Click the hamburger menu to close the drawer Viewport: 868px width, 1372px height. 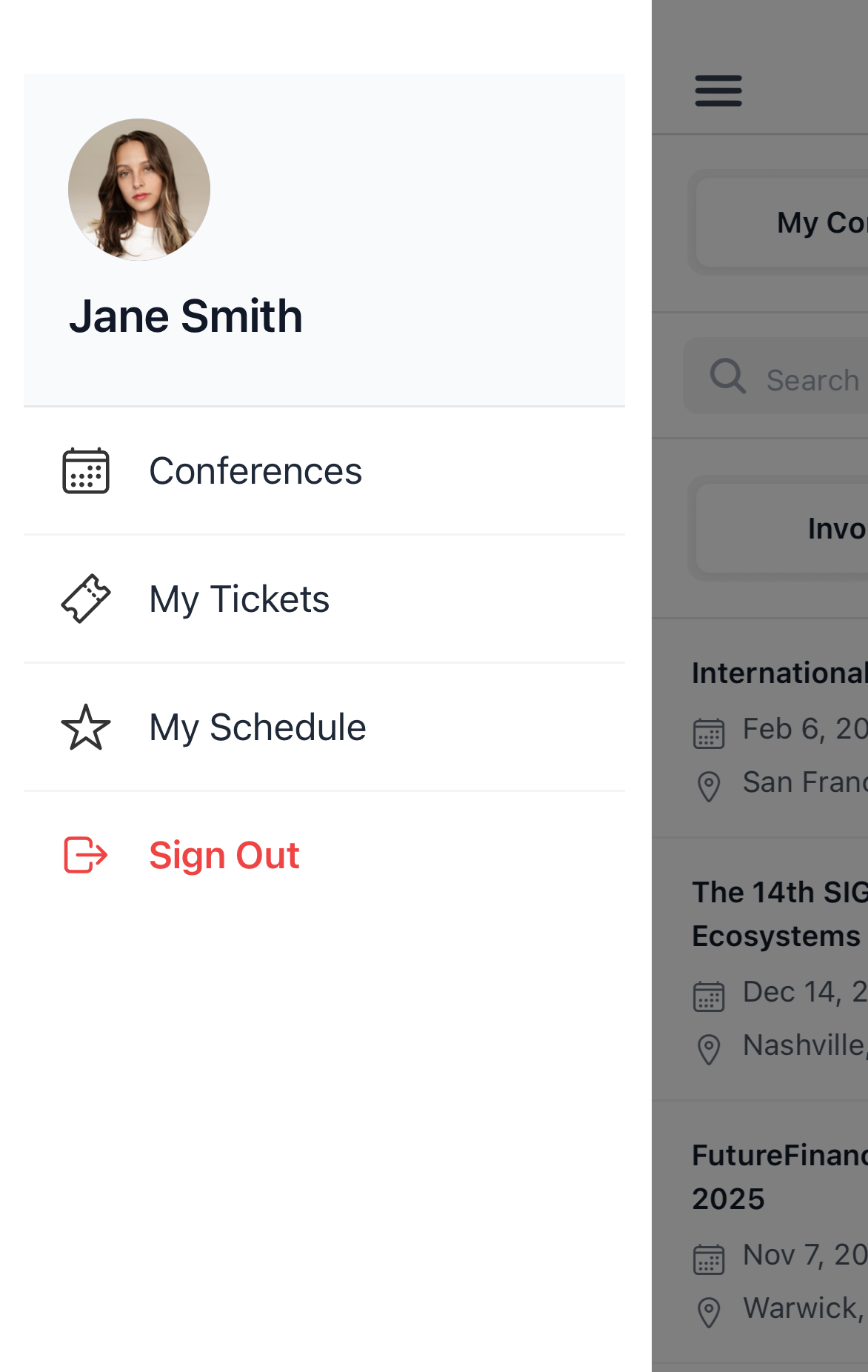click(718, 90)
